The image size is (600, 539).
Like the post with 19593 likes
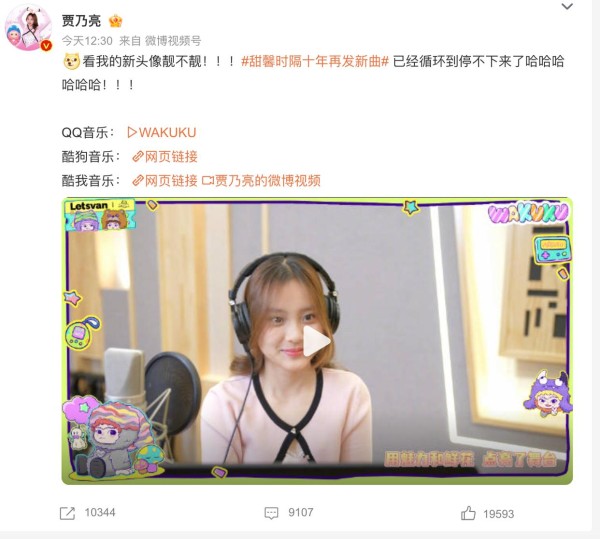point(488,512)
